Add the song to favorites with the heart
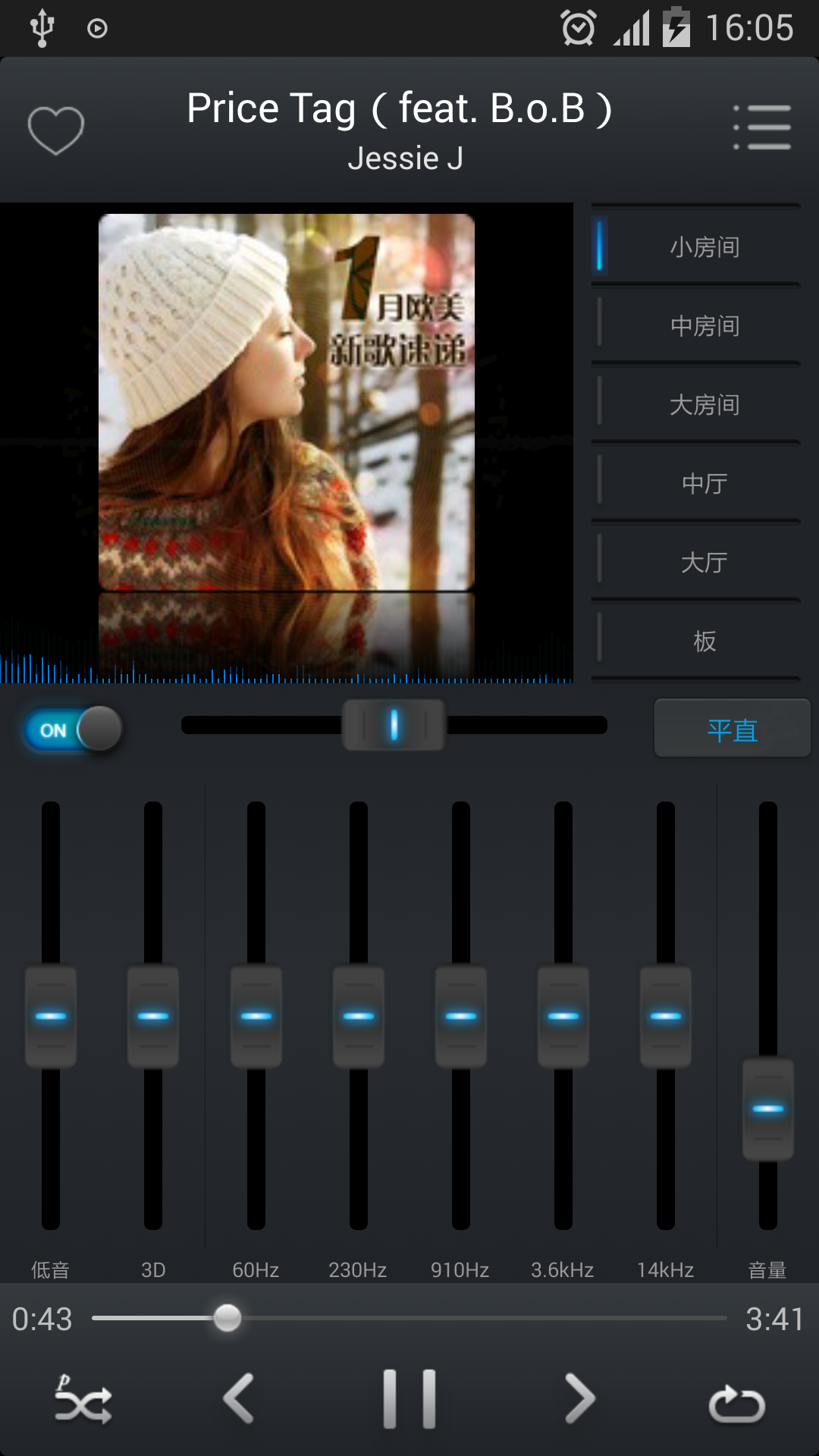This screenshot has height=1456, width=819. pyautogui.click(x=55, y=130)
